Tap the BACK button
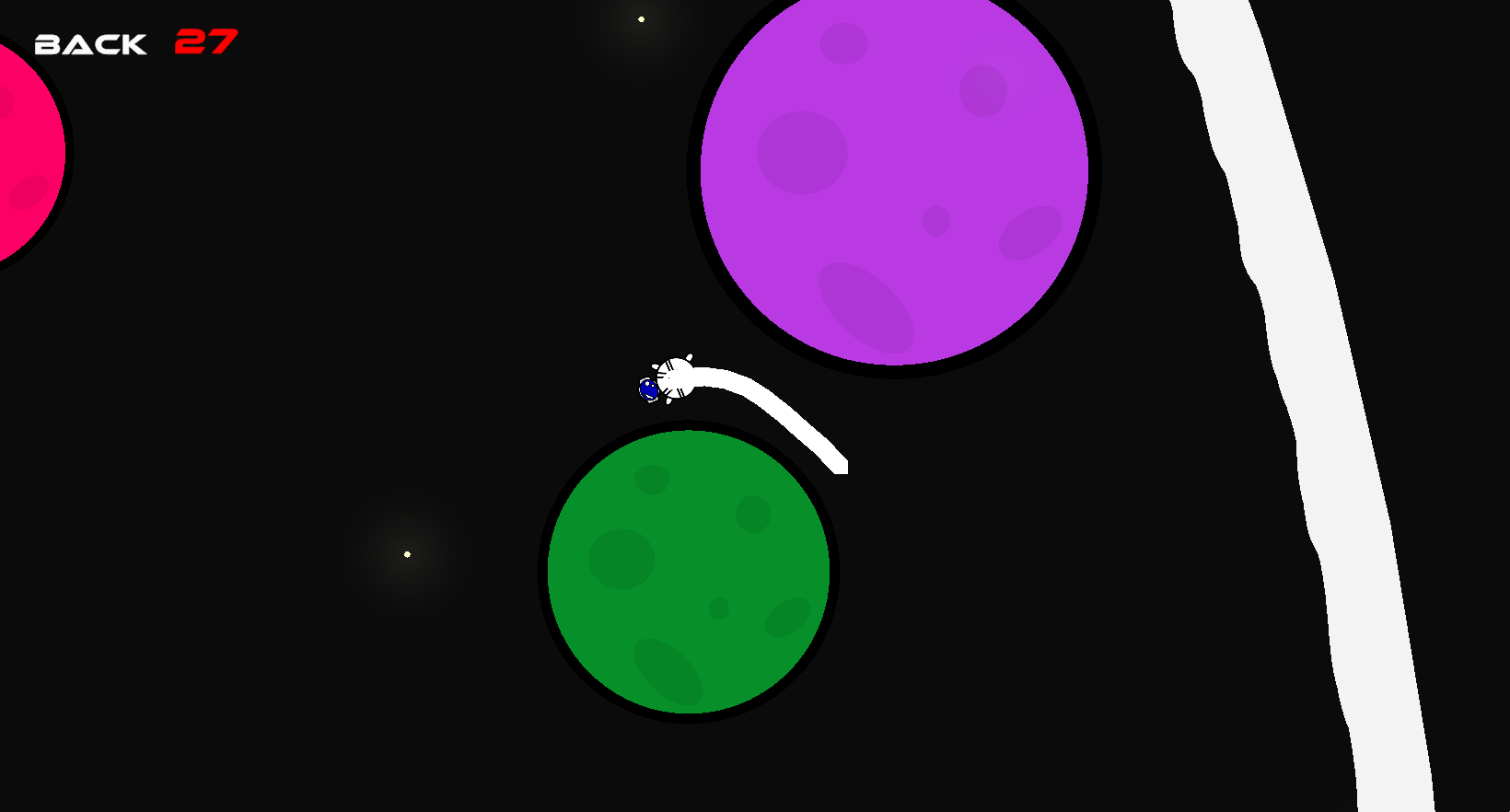 (x=90, y=44)
